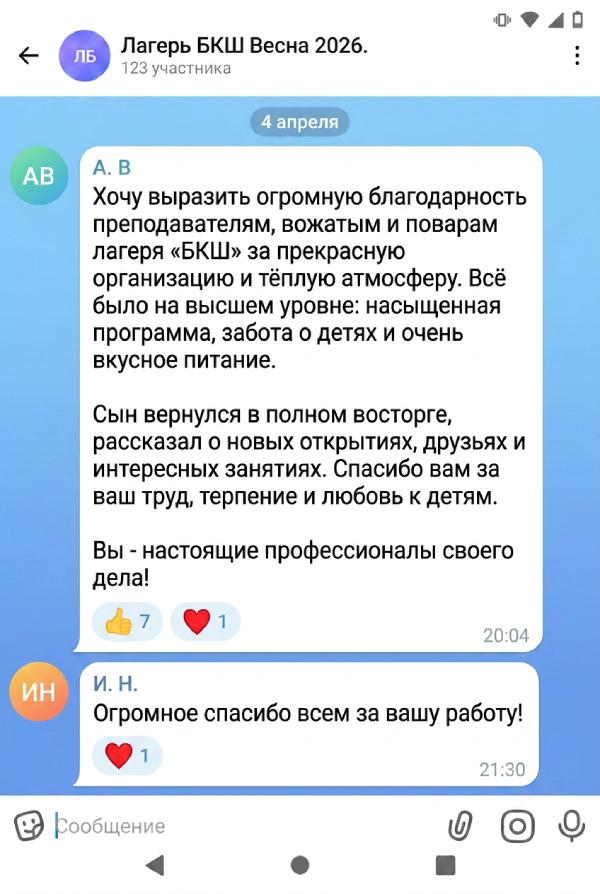Open the ИН sender avatar
The height and width of the screenshot is (894, 600).
coord(39,692)
